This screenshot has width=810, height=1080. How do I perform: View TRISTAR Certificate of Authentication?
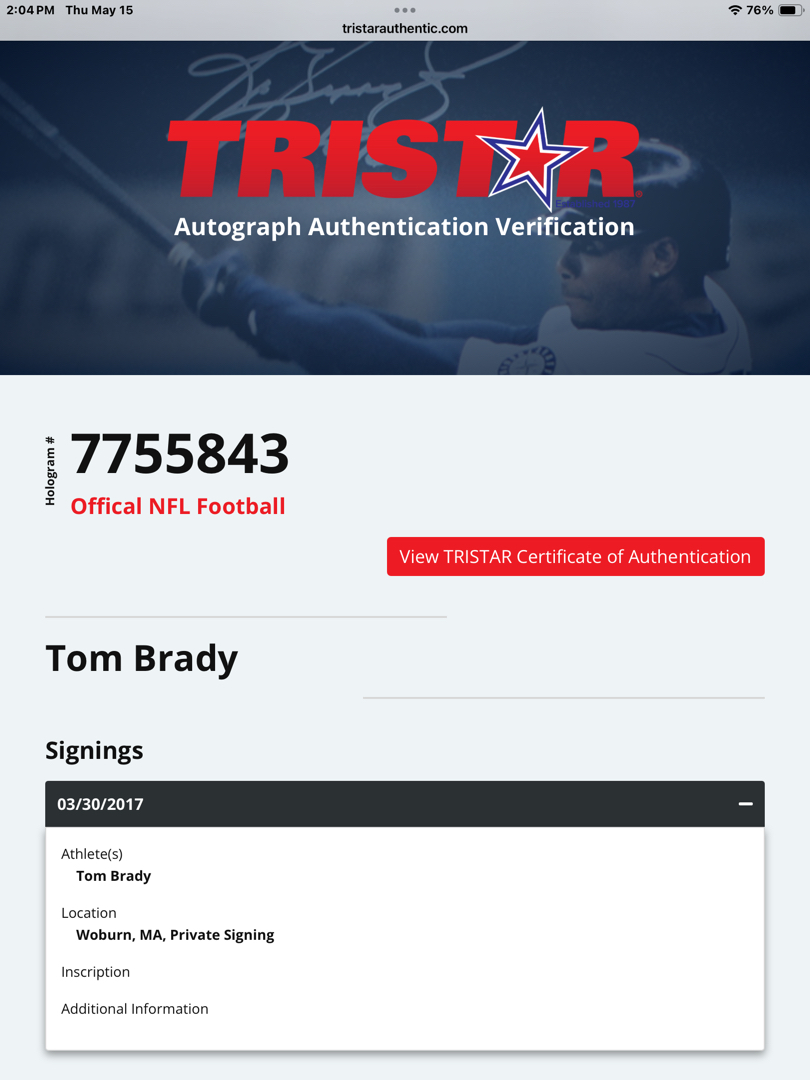pyautogui.click(x=575, y=557)
